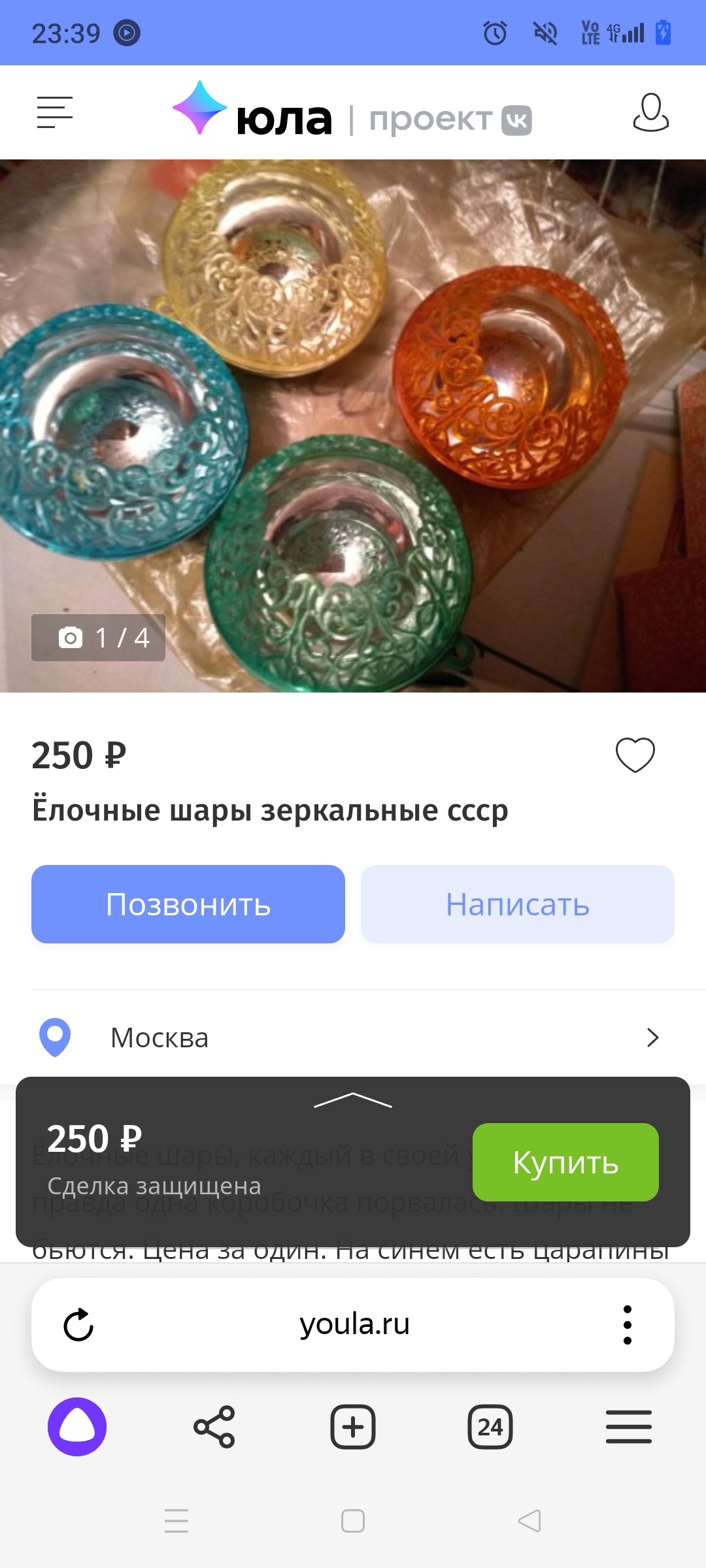This screenshot has width=706, height=1568.
Task: Expand the purchase panel chevron
Action: [353, 1100]
